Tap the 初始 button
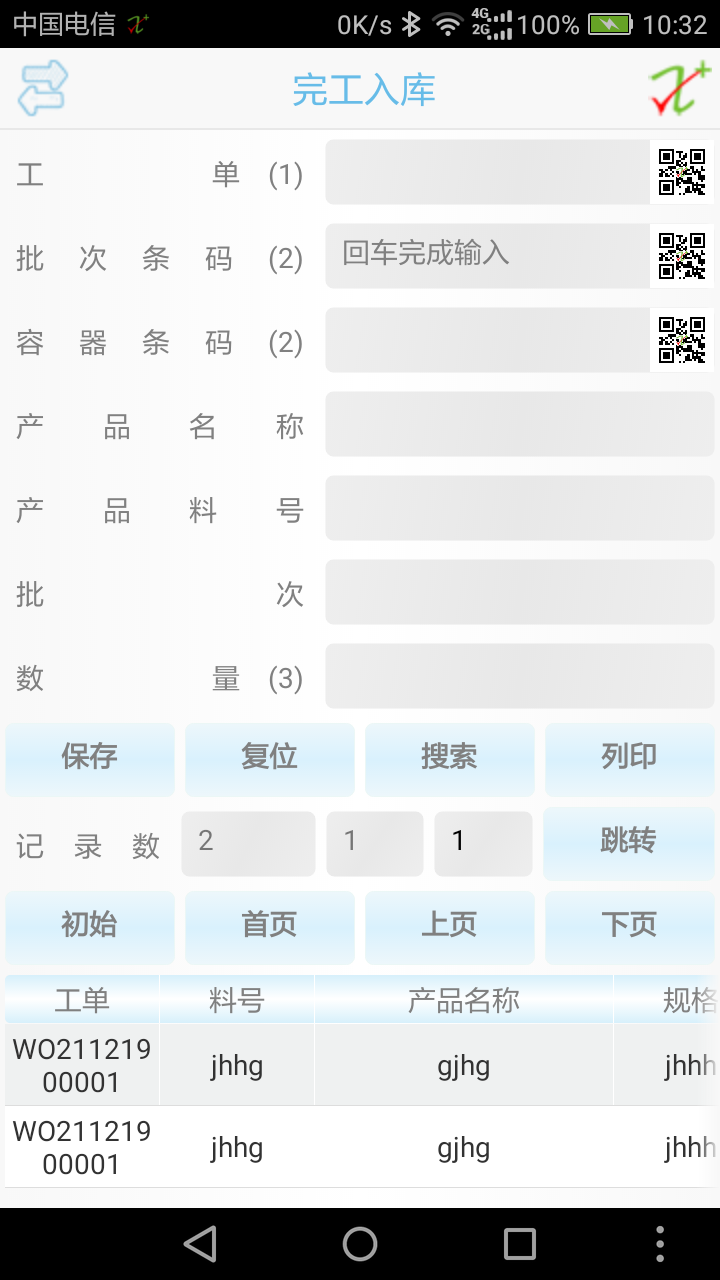Image resolution: width=720 pixels, height=1280 pixels. point(90,927)
